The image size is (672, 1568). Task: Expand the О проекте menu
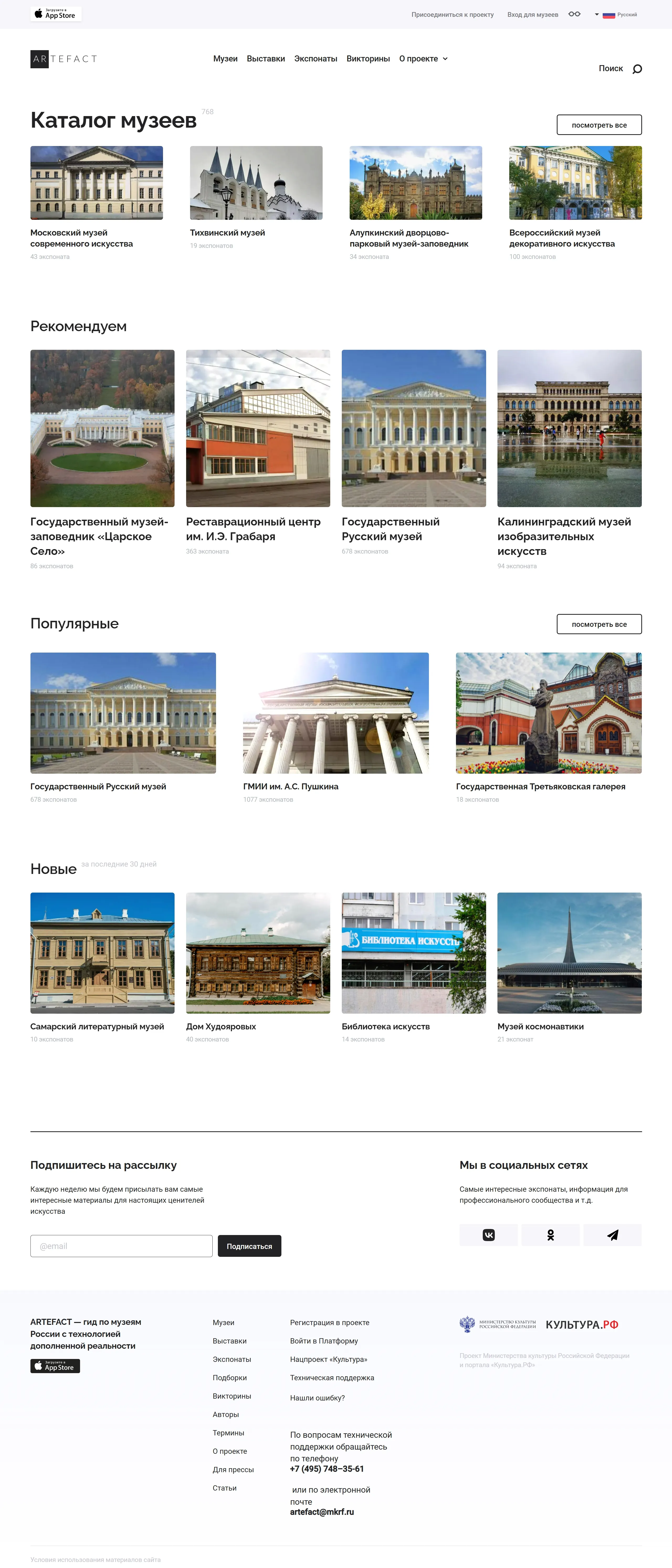pos(423,59)
